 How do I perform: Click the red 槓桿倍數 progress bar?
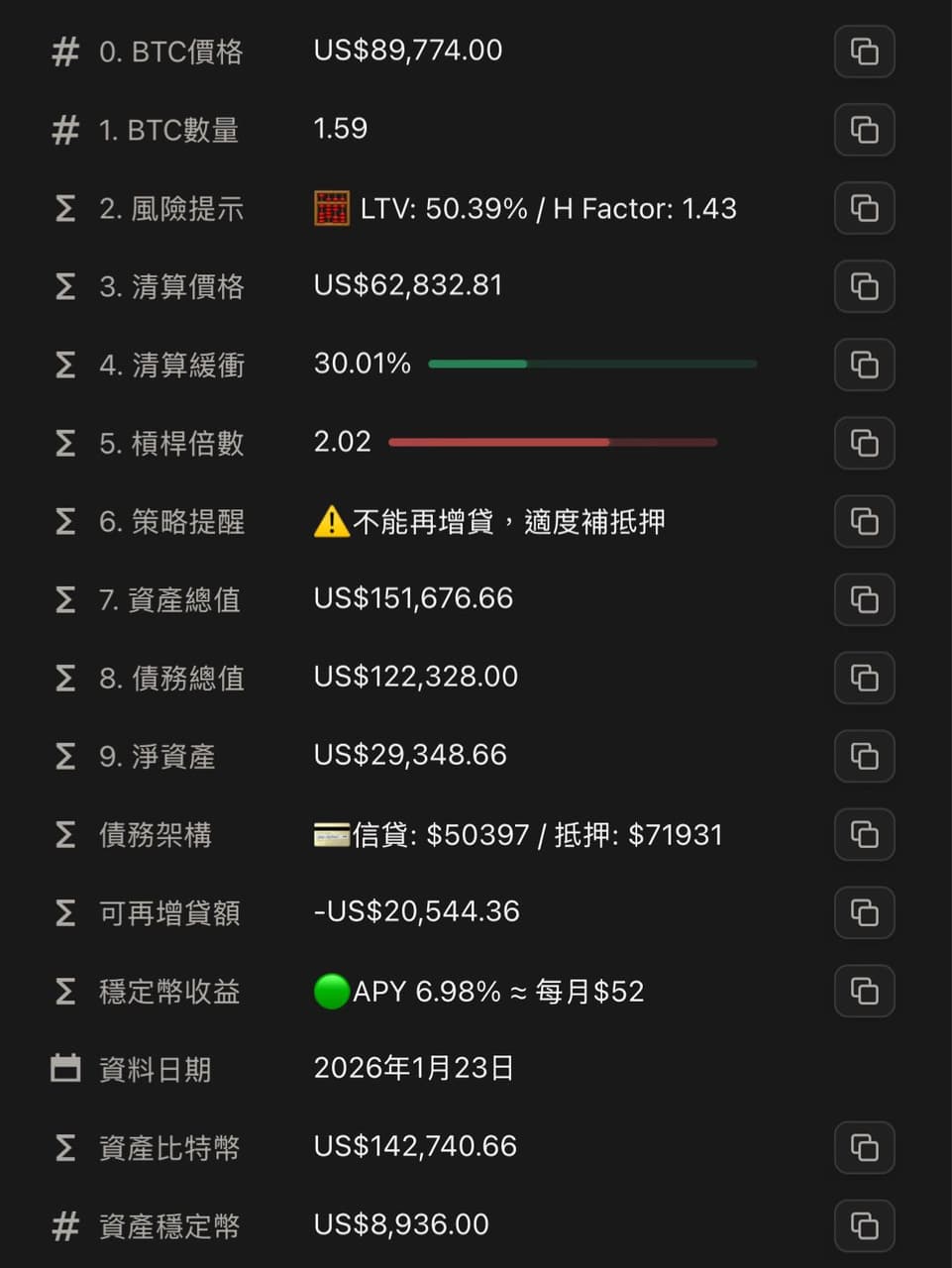pos(552,442)
